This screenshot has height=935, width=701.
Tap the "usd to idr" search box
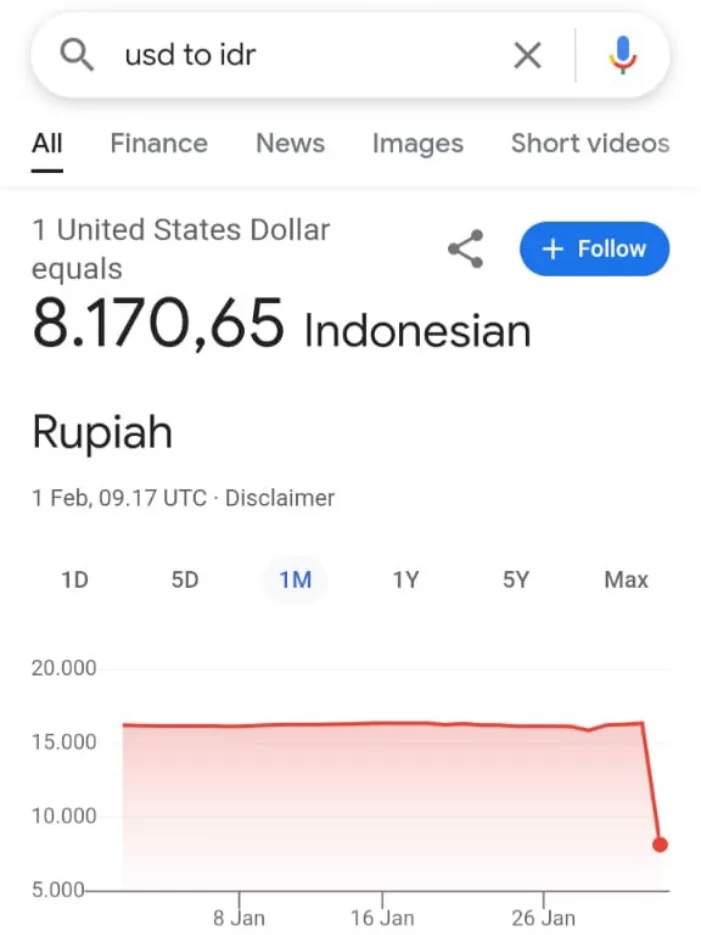coord(300,55)
